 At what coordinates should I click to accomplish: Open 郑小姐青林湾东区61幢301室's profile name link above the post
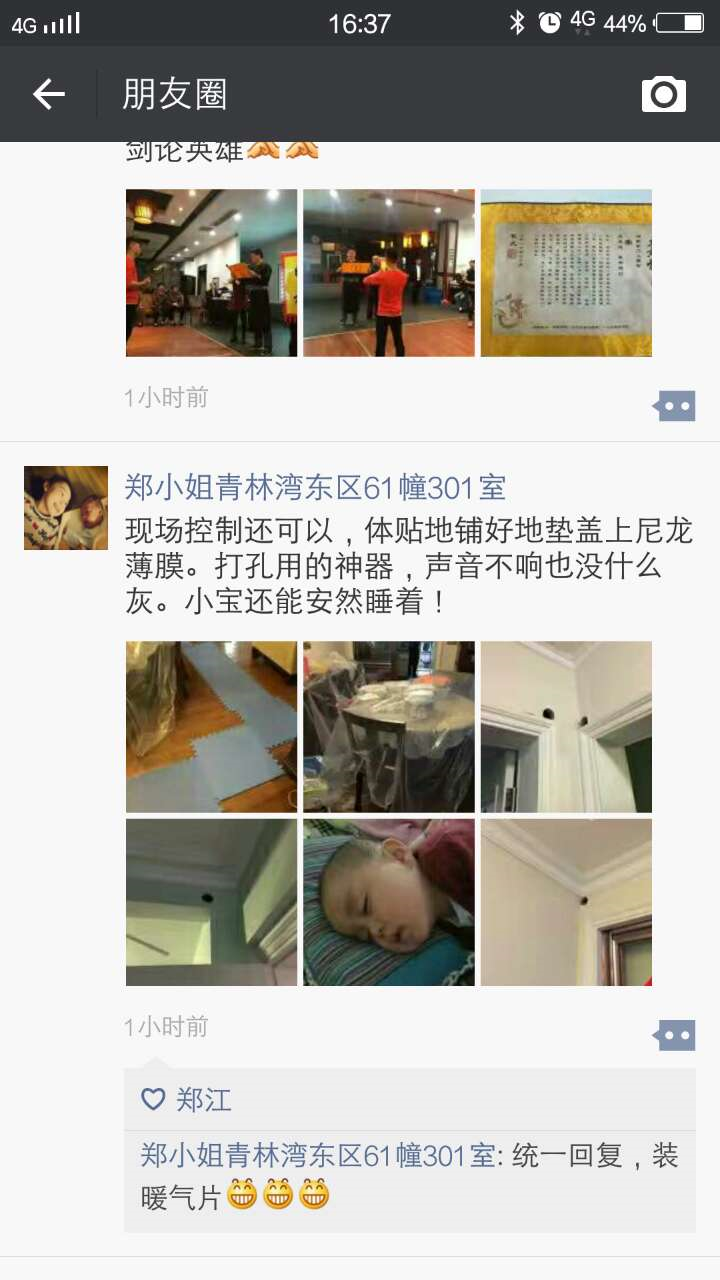tap(315, 488)
